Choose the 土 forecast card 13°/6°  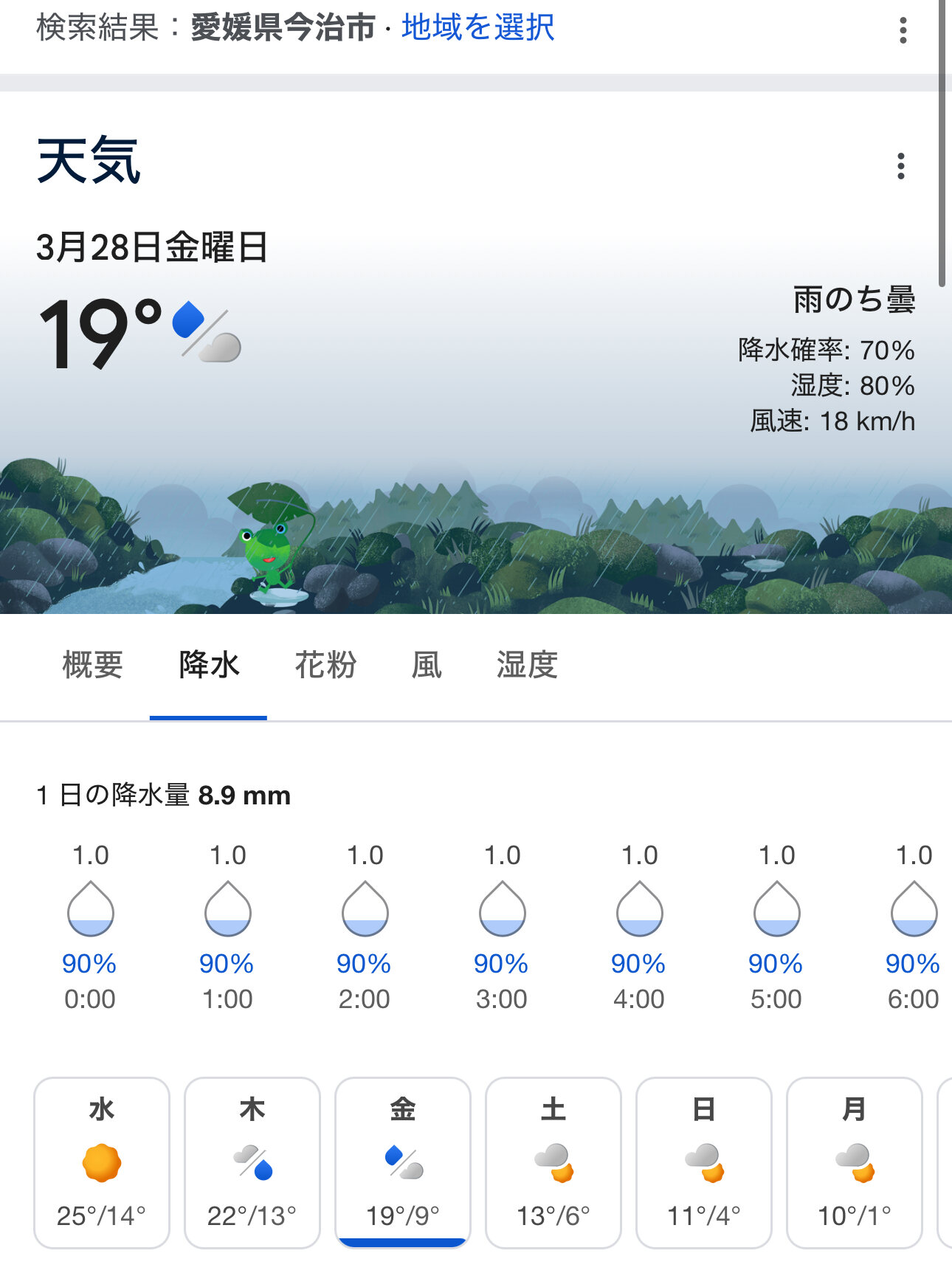pyautogui.click(x=553, y=1163)
